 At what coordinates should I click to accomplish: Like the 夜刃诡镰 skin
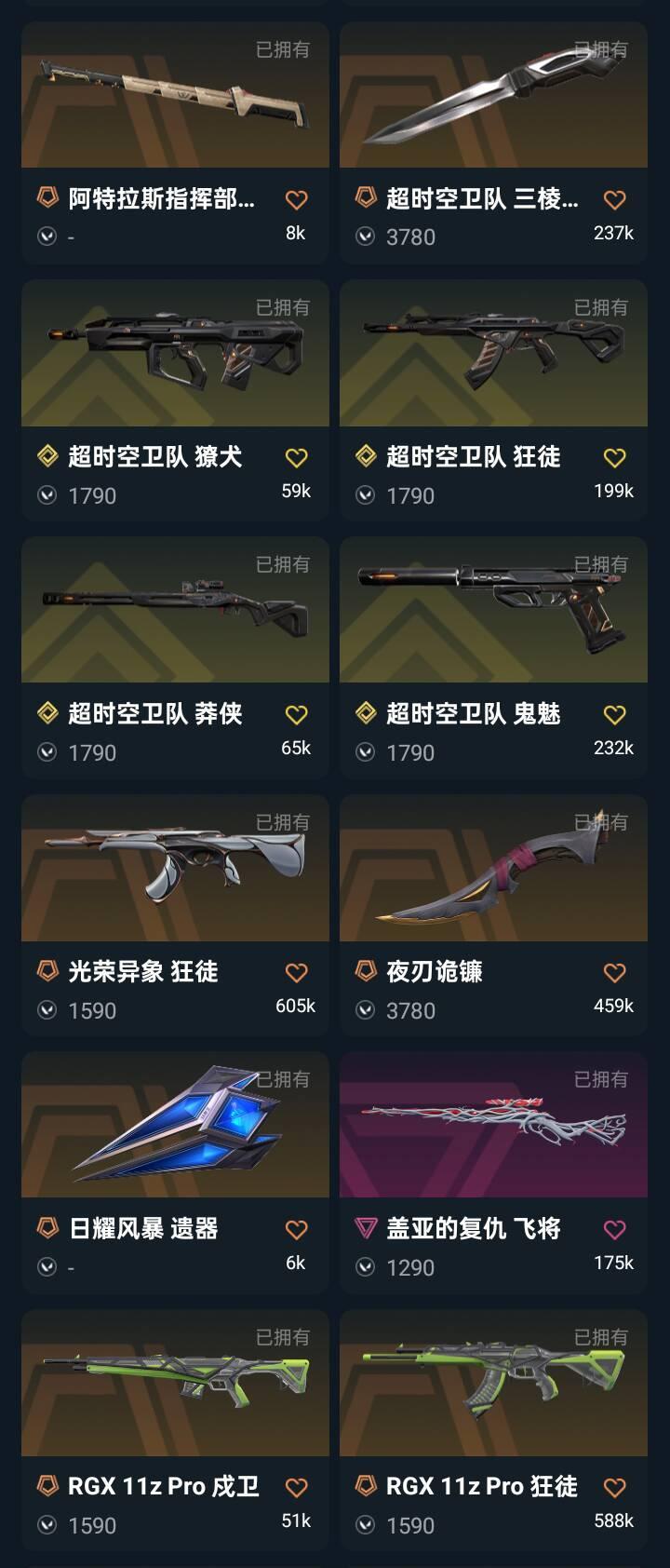(x=614, y=973)
